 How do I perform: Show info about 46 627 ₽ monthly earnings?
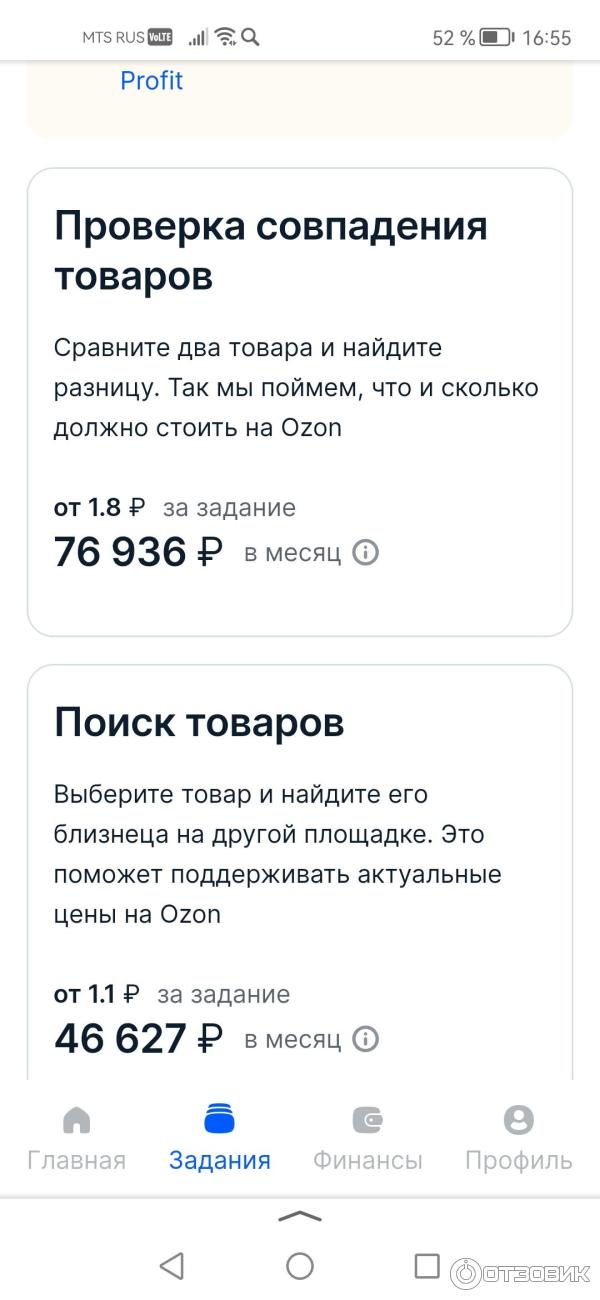pyautogui.click(x=366, y=1039)
